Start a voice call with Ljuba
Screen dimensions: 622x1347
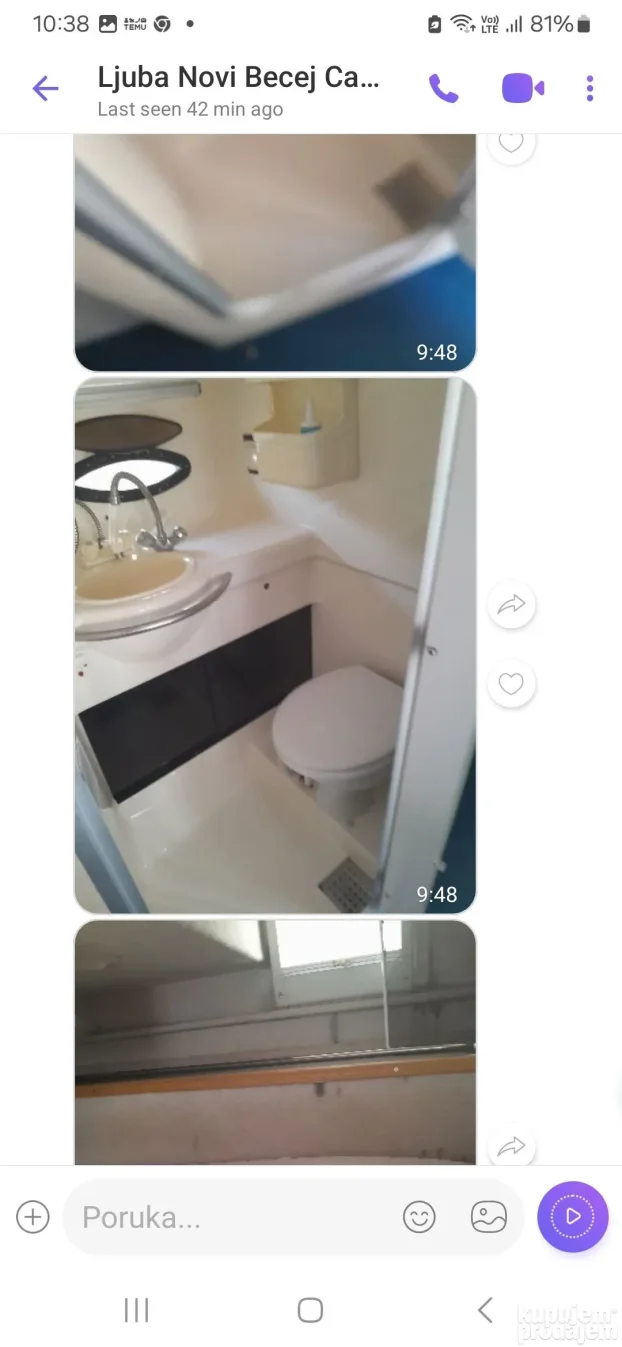443,89
